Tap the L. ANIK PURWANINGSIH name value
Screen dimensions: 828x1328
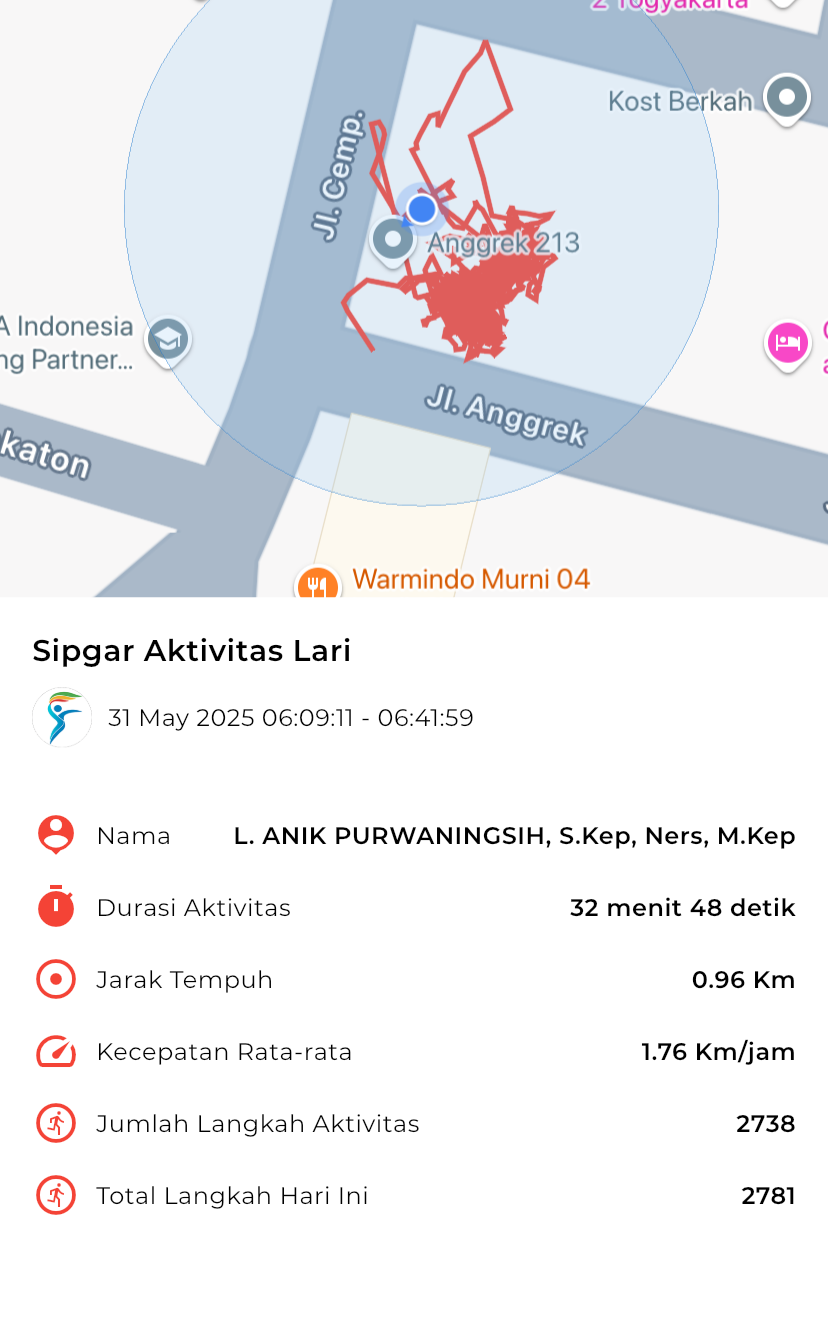pos(512,835)
